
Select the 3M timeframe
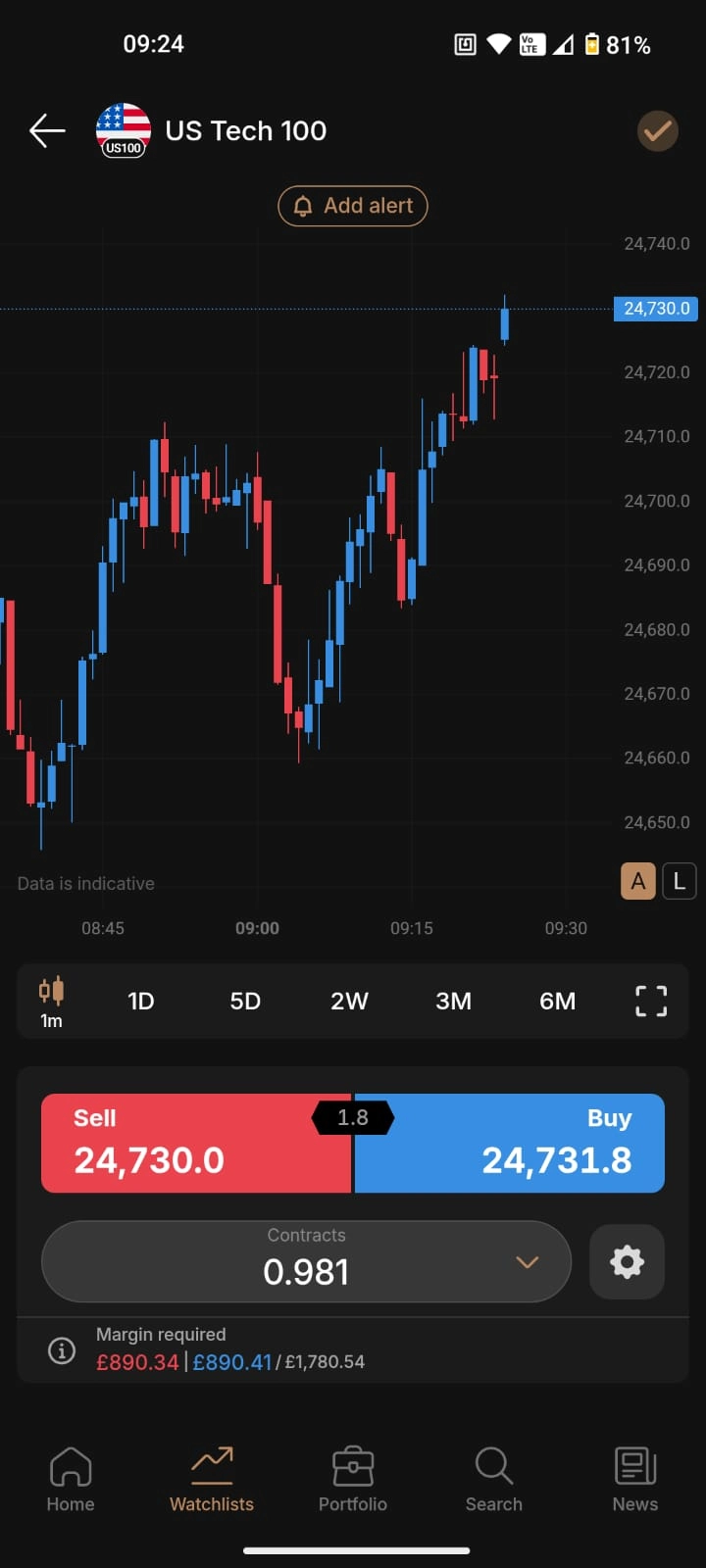click(453, 1001)
